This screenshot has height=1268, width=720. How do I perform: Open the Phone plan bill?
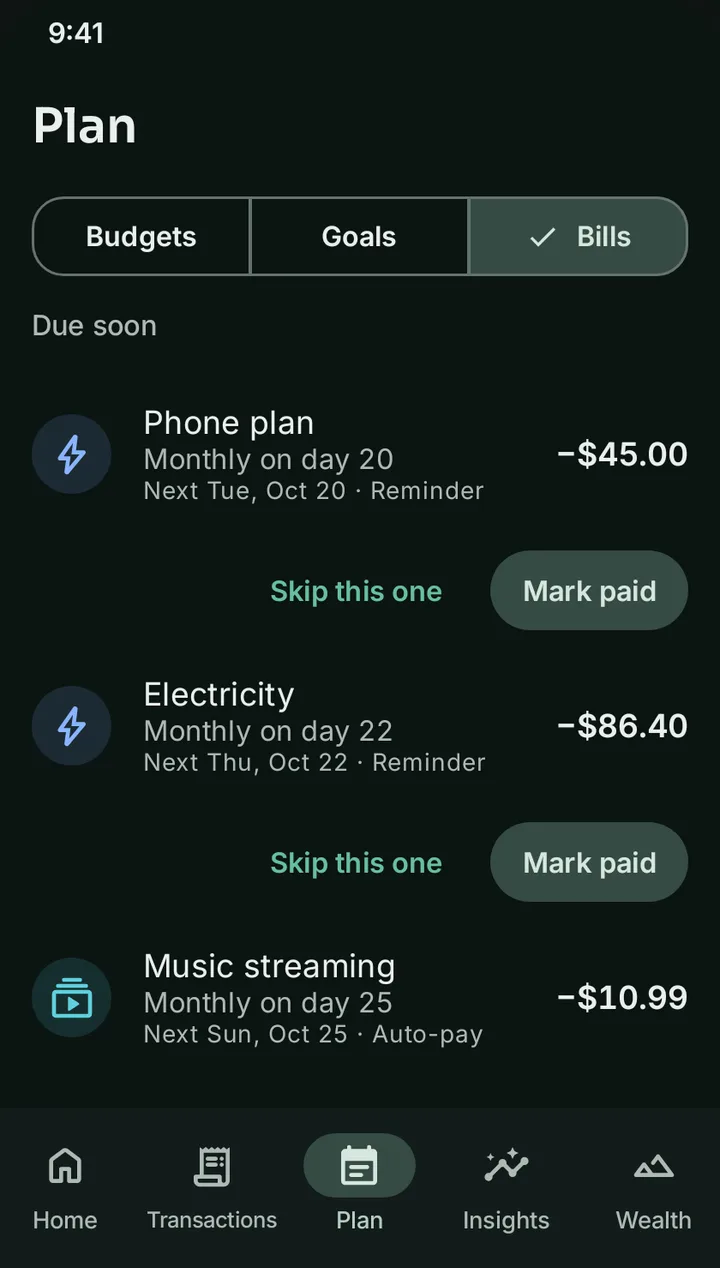(360, 455)
